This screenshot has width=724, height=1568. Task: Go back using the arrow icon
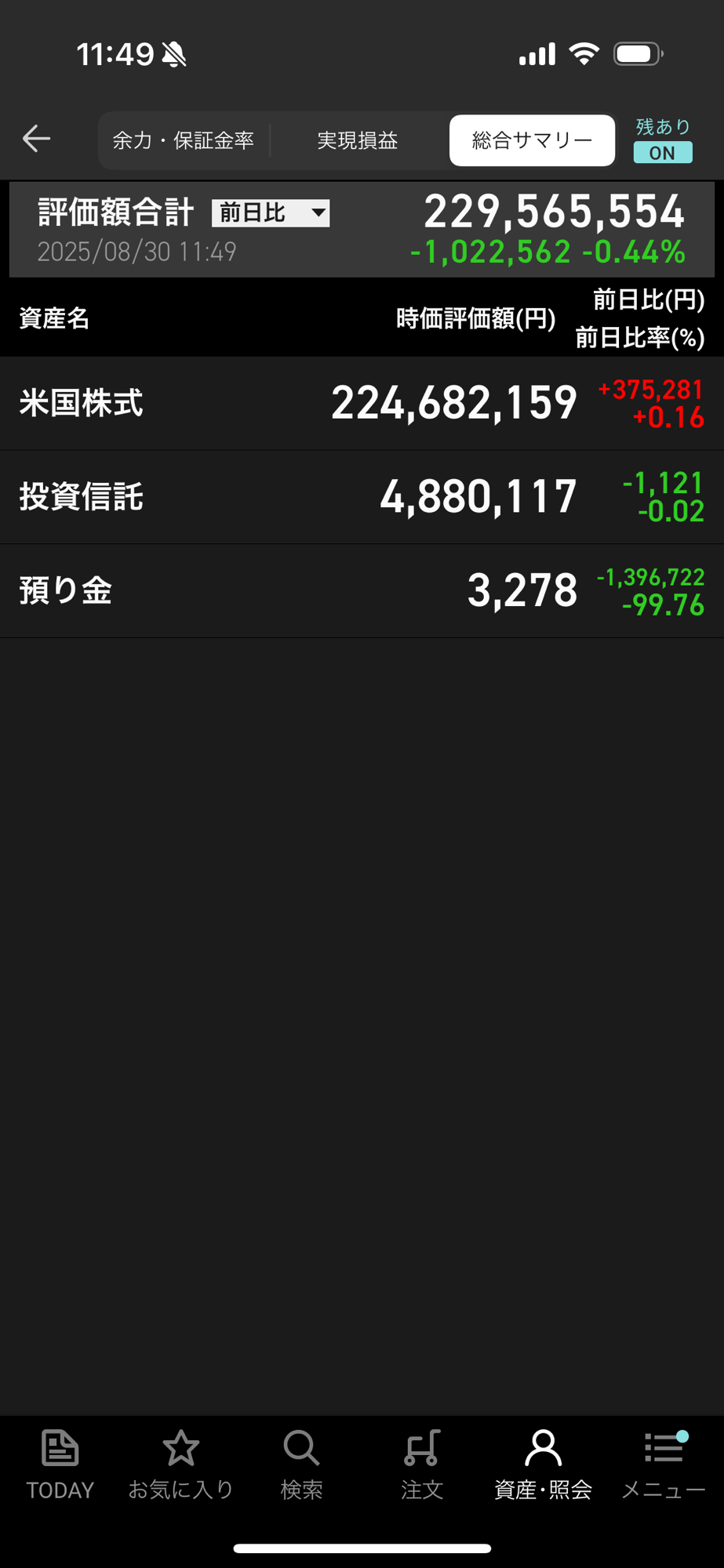(36, 140)
